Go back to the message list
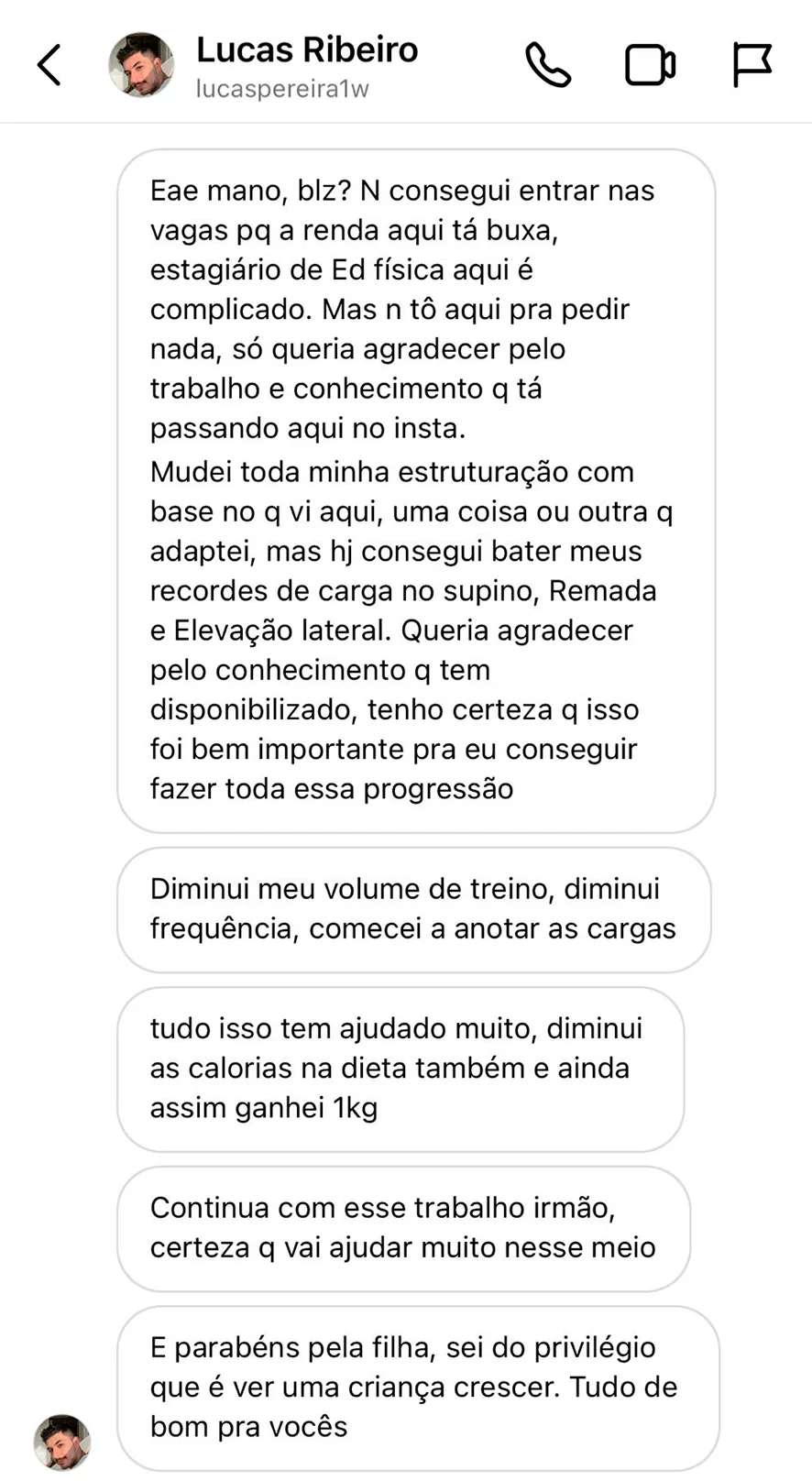Image resolution: width=812 pixels, height=1481 pixels. pos(49,65)
